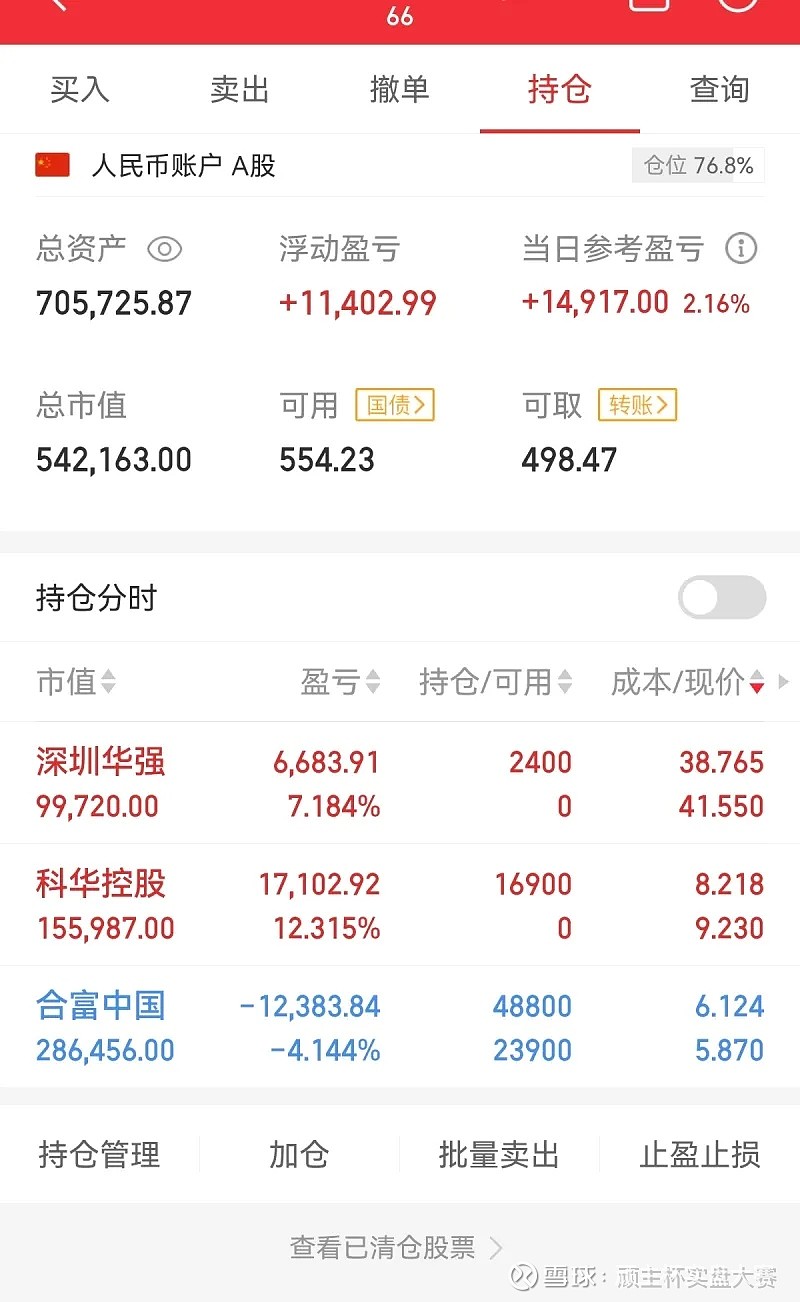Viewport: 800px width, 1302px height.
Task: Enable the 持仓分时 switch
Action: pyautogui.click(x=722, y=598)
